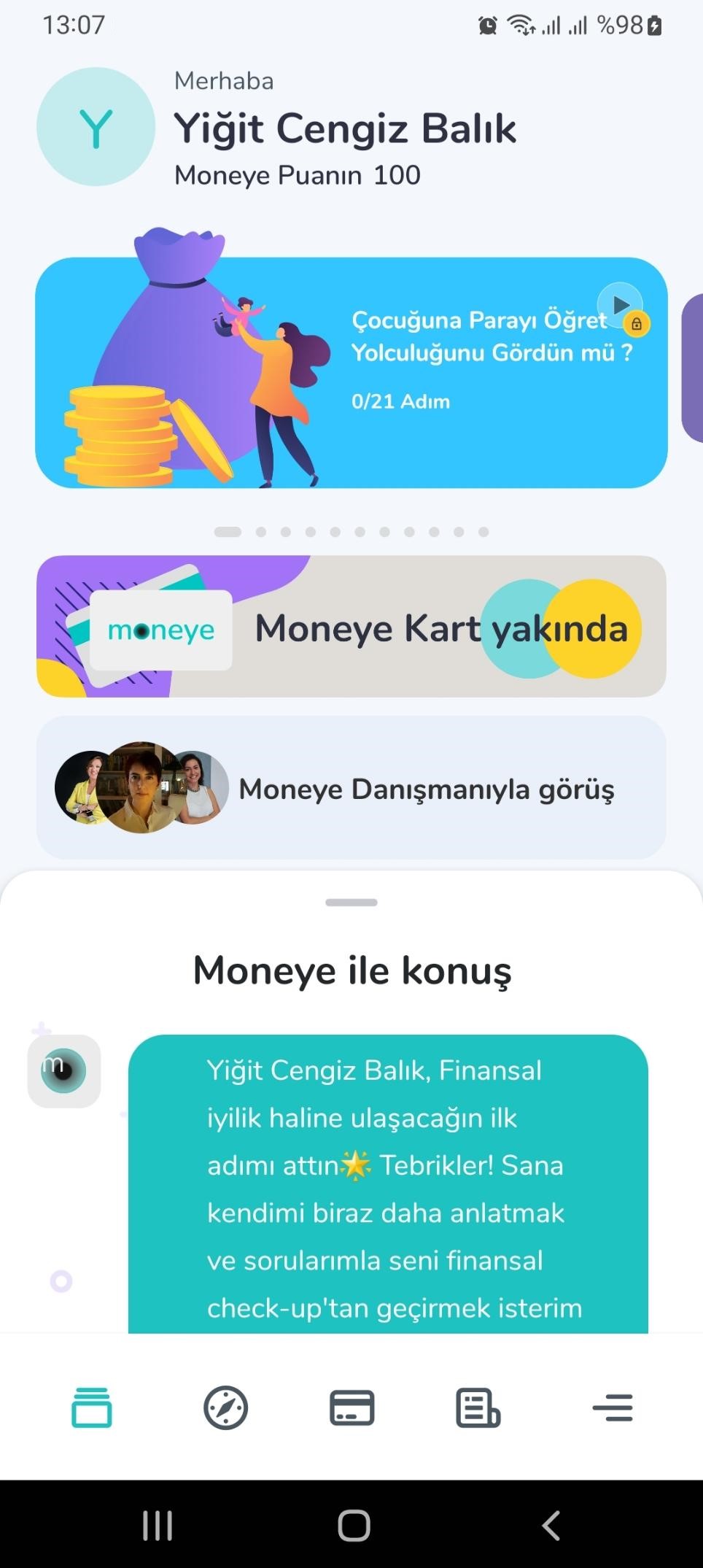The image size is (703, 1568).
Task: Open the menu tab with lines
Action: coord(613,1407)
